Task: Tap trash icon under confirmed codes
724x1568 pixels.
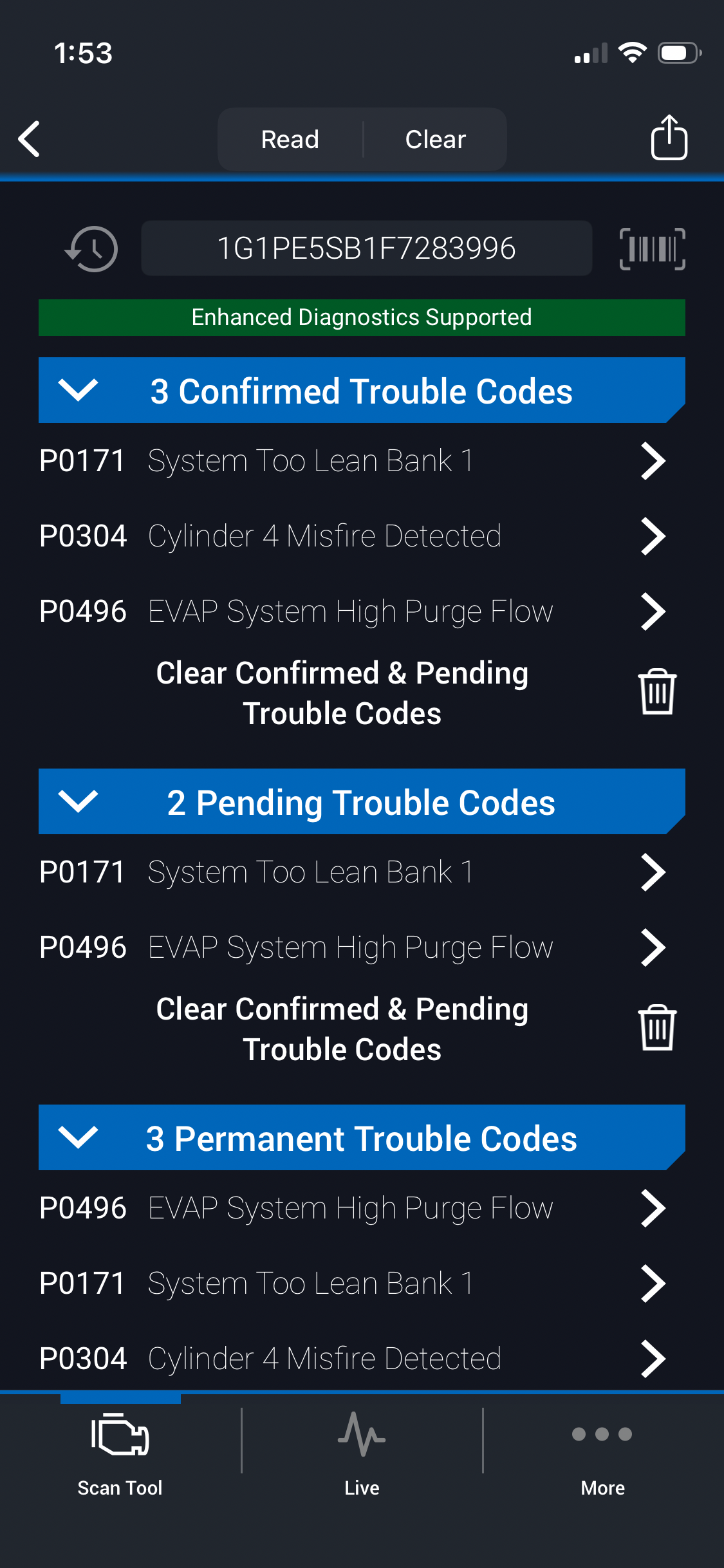Action: [656, 692]
